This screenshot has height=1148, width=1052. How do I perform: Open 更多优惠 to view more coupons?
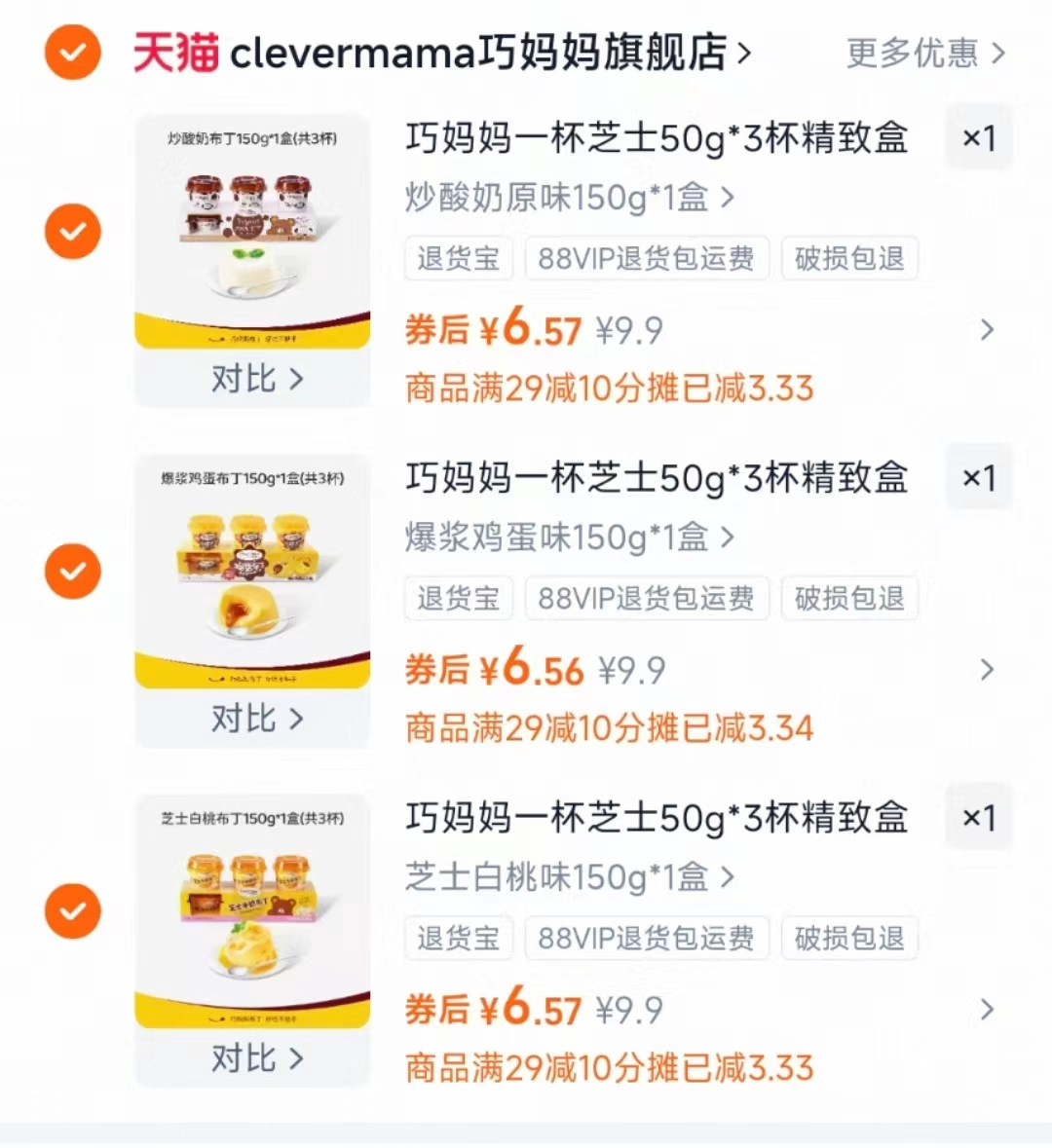pyautogui.click(x=914, y=56)
